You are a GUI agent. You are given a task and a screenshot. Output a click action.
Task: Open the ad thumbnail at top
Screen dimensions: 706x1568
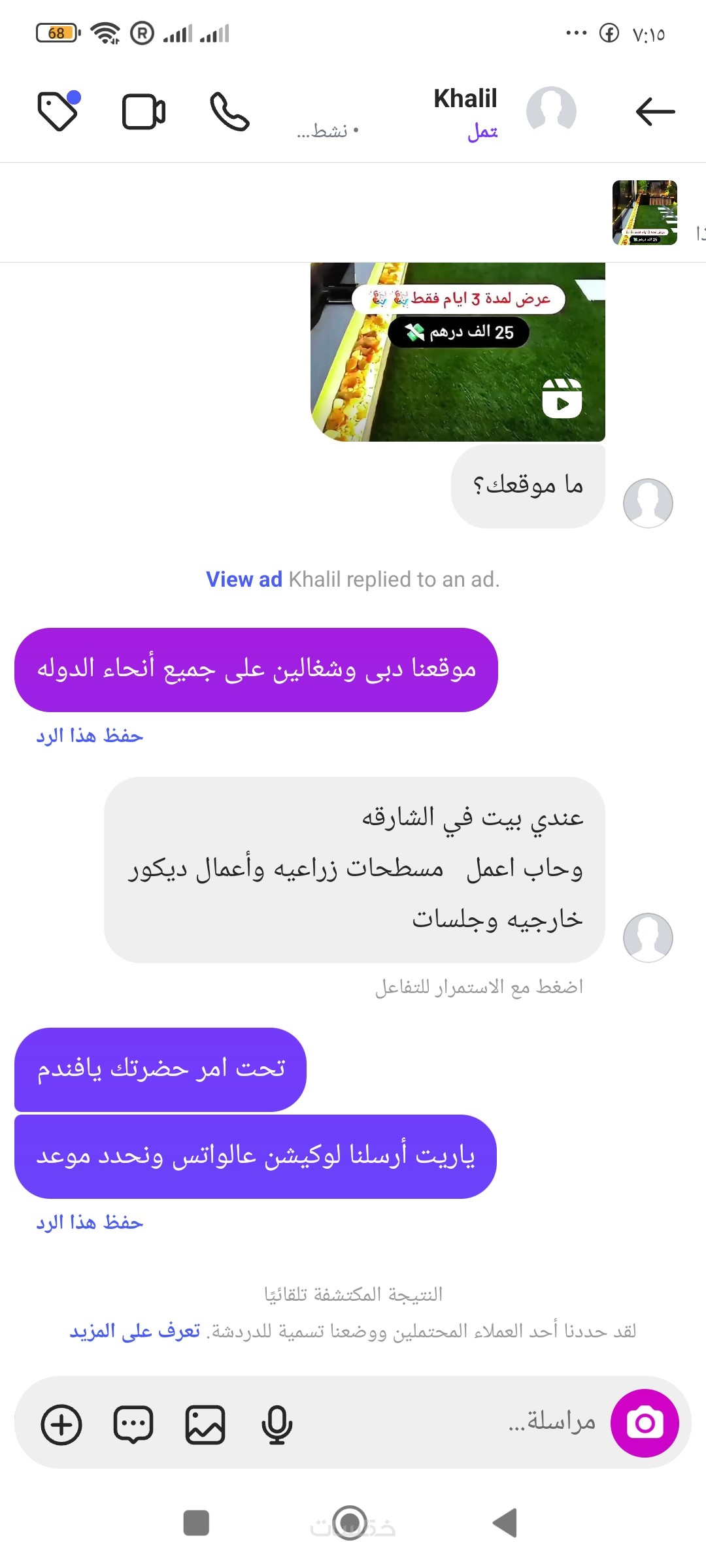(x=645, y=213)
